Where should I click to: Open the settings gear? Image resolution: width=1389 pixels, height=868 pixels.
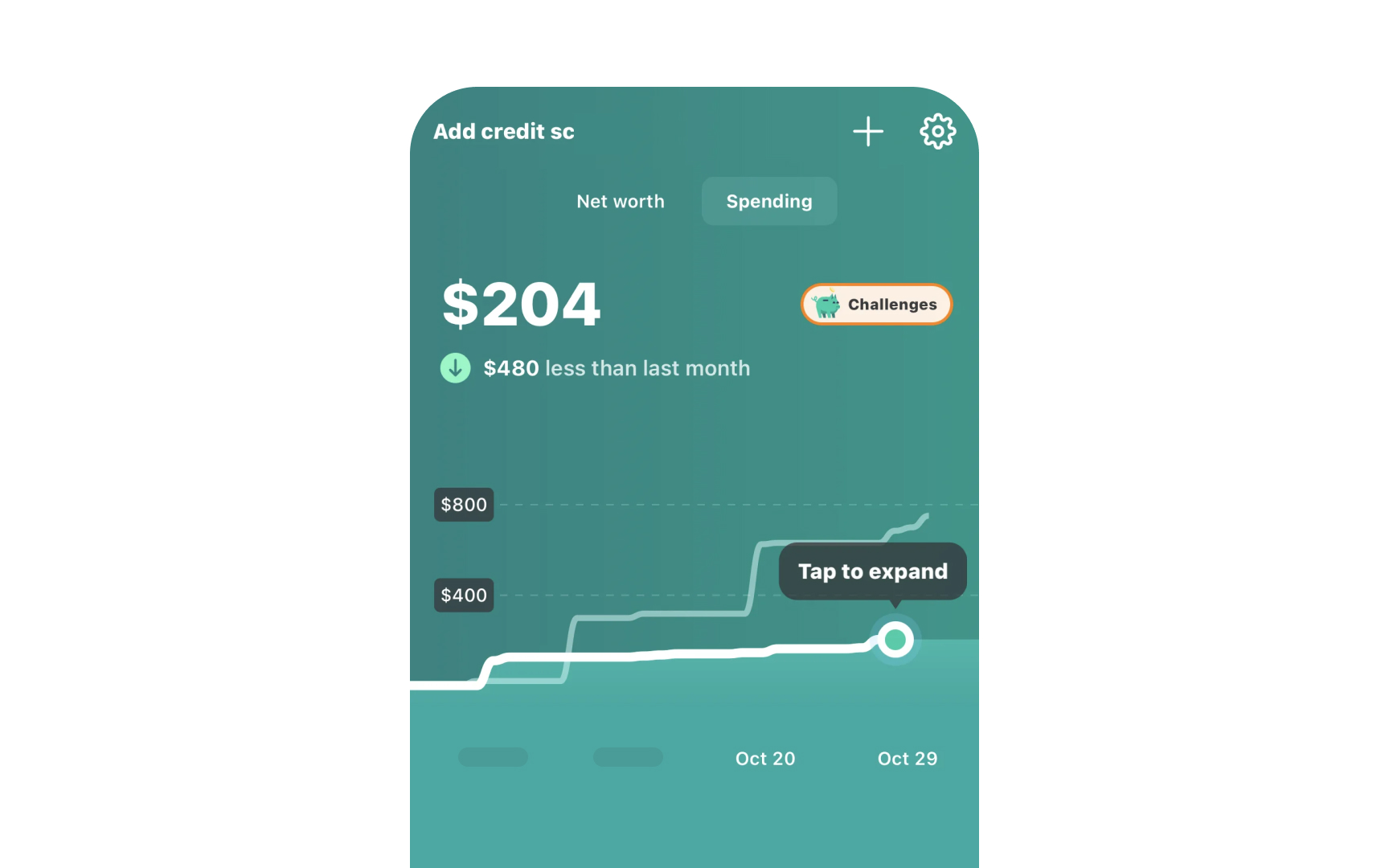937,131
